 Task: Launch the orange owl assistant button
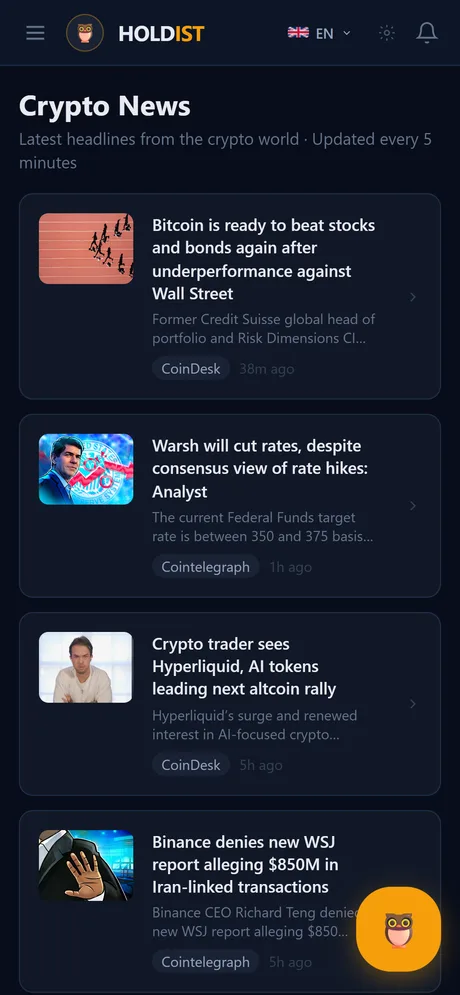click(x=398, y=929)
